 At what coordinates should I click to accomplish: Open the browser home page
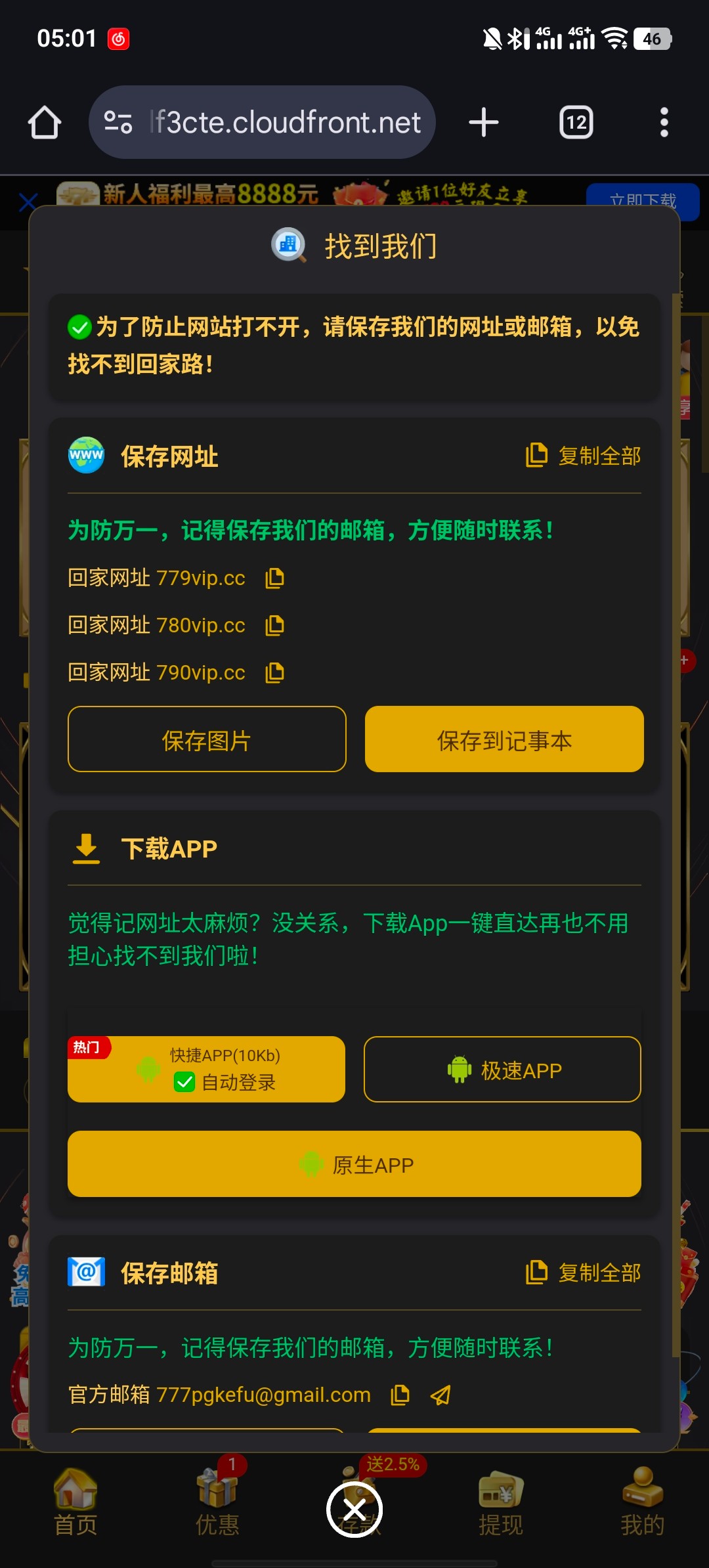[x=45, y=123]
